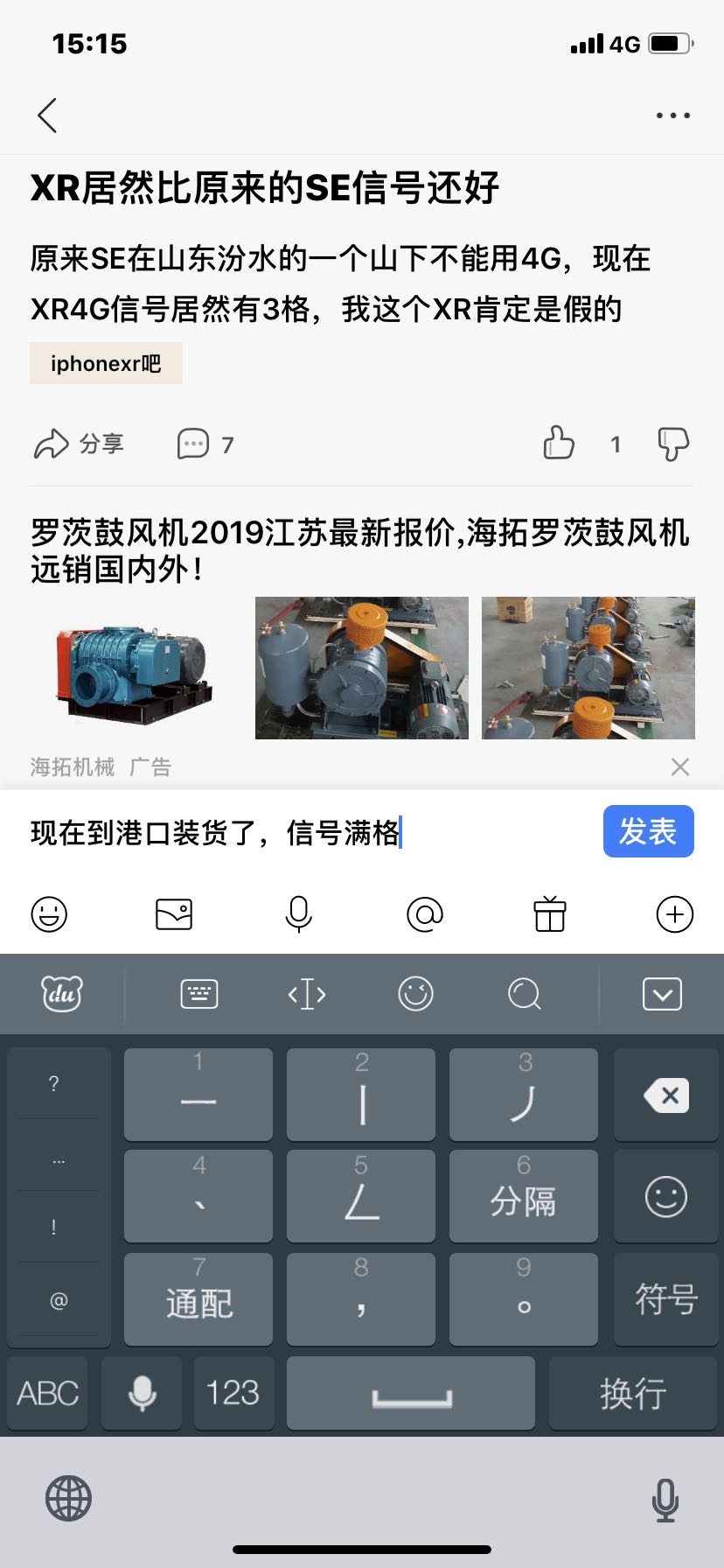Hide the keyboard with down arrow
724x1568 pixels.
point(662,994)
